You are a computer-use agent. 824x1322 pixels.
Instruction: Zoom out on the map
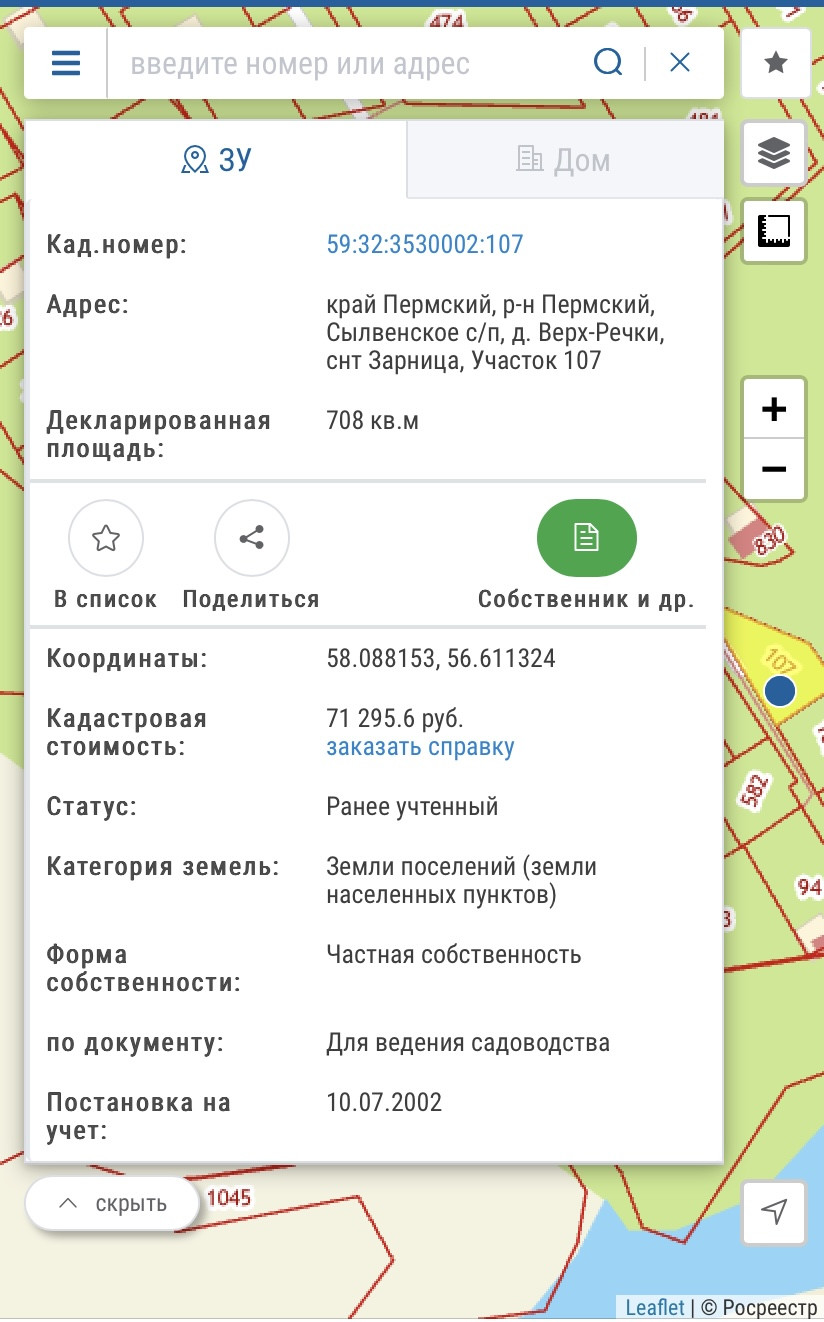click(x=774, y=469)
